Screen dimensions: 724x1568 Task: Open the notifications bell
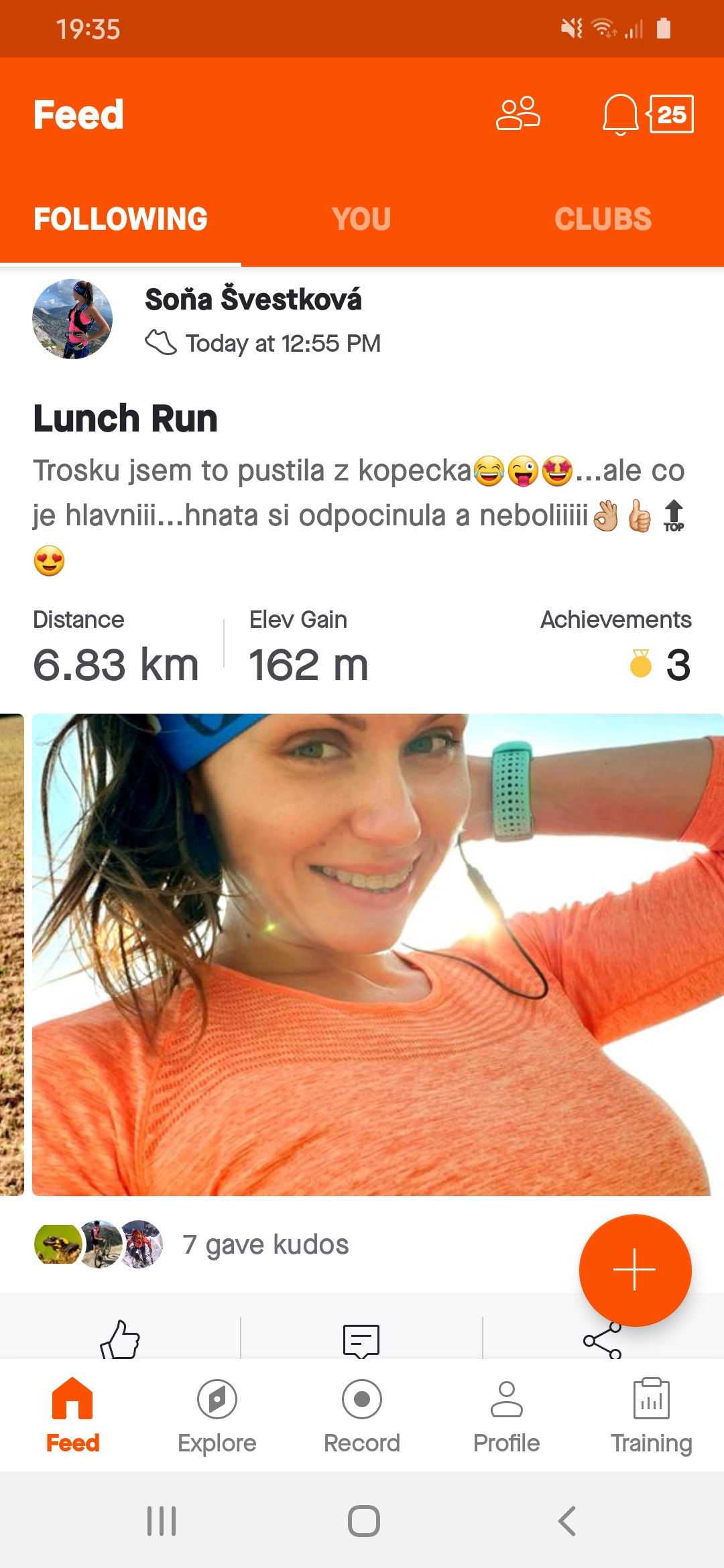[x=620, y=115]
